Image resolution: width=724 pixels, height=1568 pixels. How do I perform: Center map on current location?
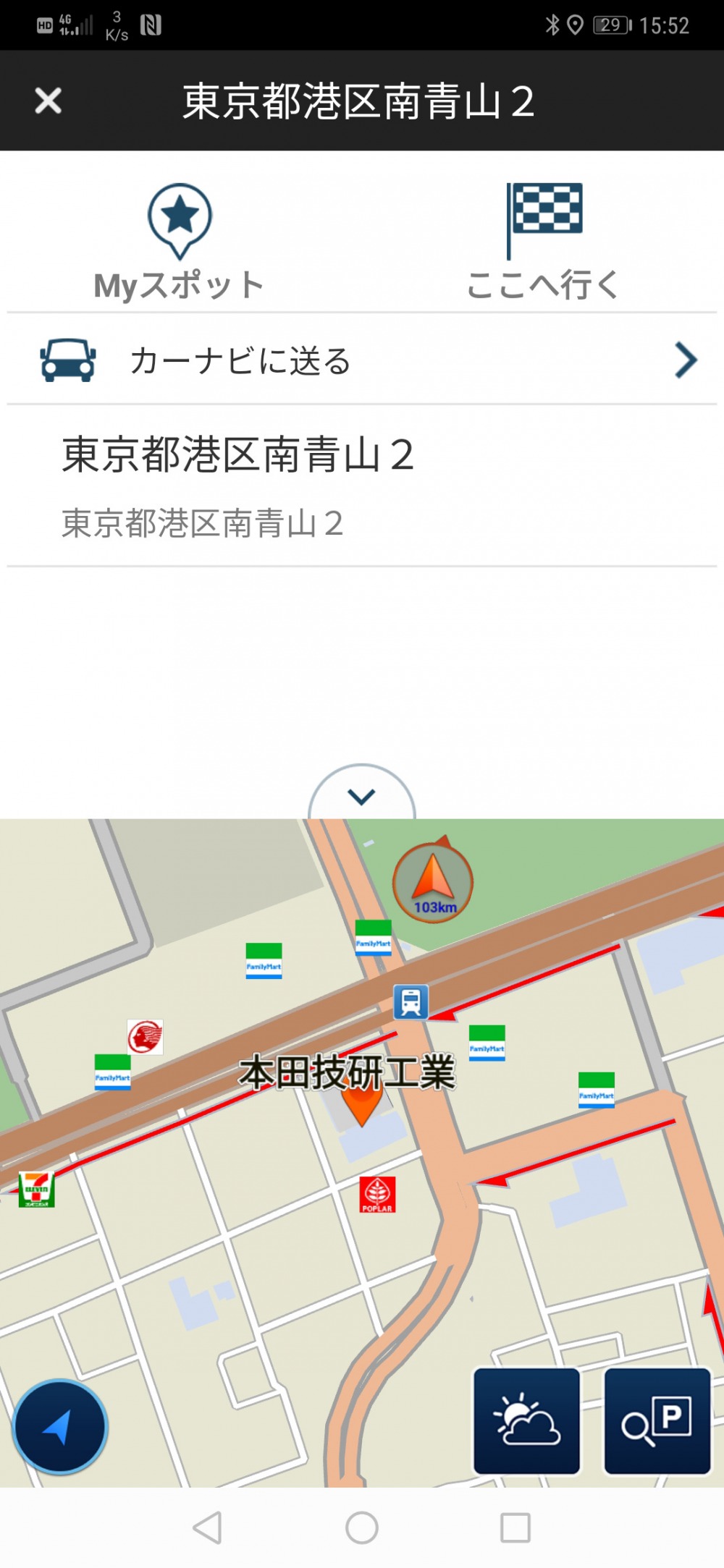(60, 1427)
